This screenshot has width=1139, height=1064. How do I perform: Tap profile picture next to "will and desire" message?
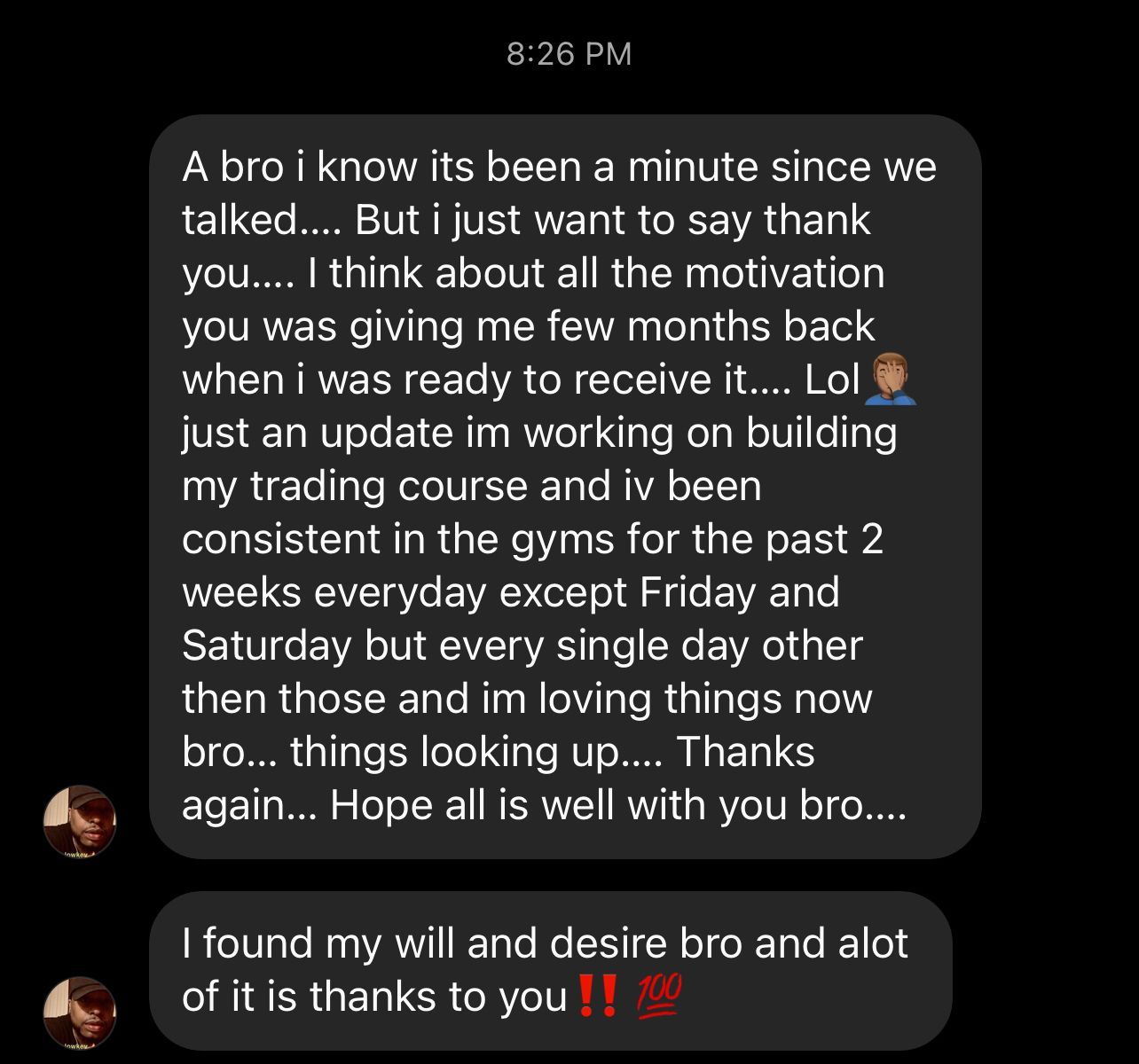[80, 1013]
